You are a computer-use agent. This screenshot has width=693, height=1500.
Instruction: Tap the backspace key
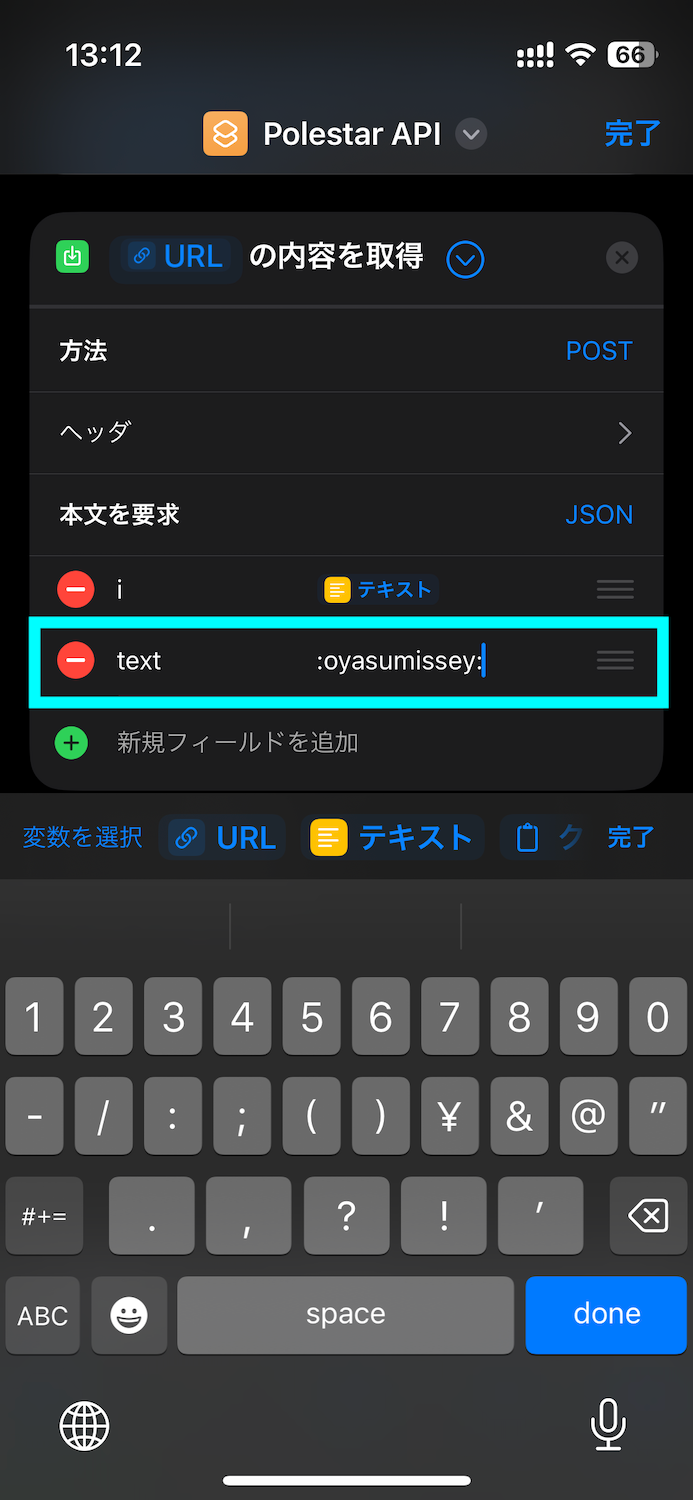pos(647,1216)
